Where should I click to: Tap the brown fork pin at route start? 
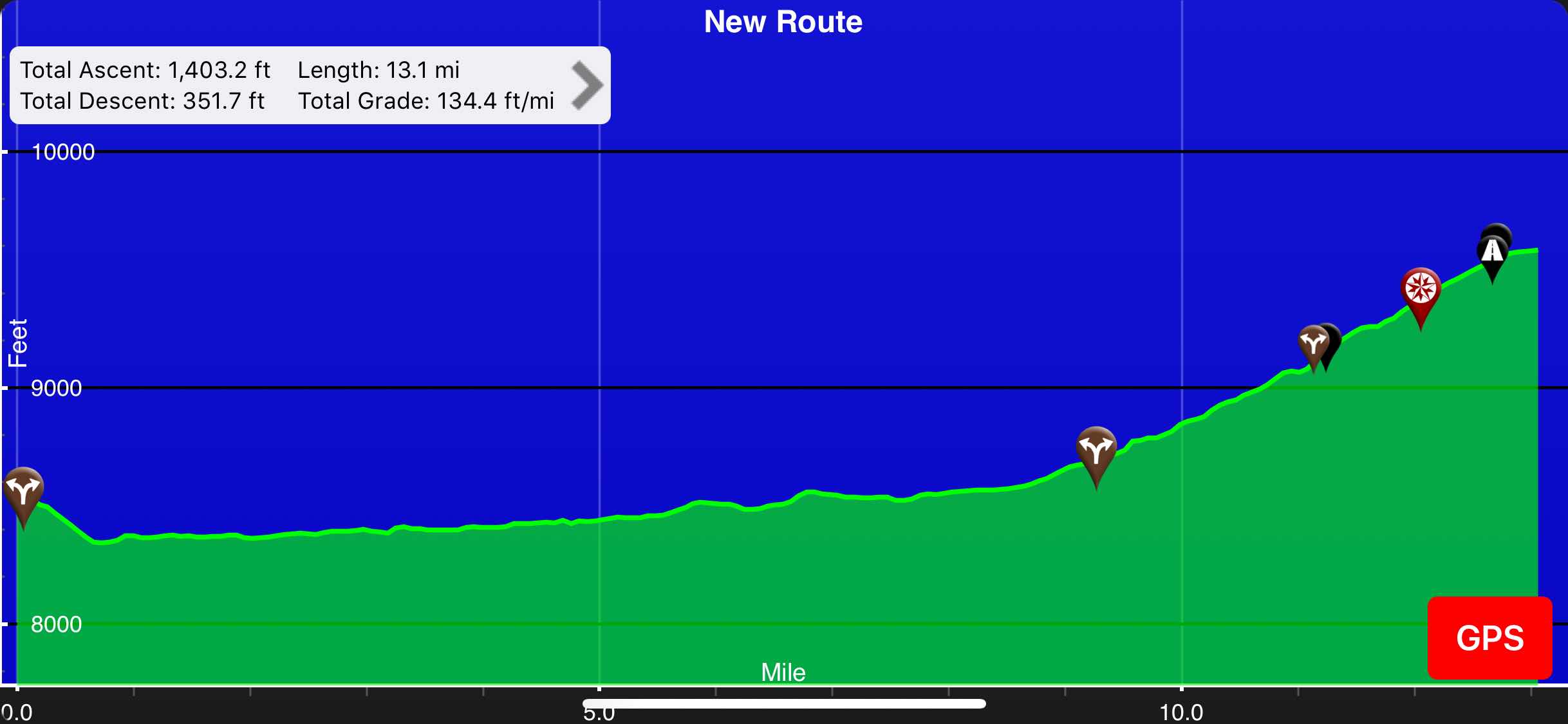(x=24, y=492)
